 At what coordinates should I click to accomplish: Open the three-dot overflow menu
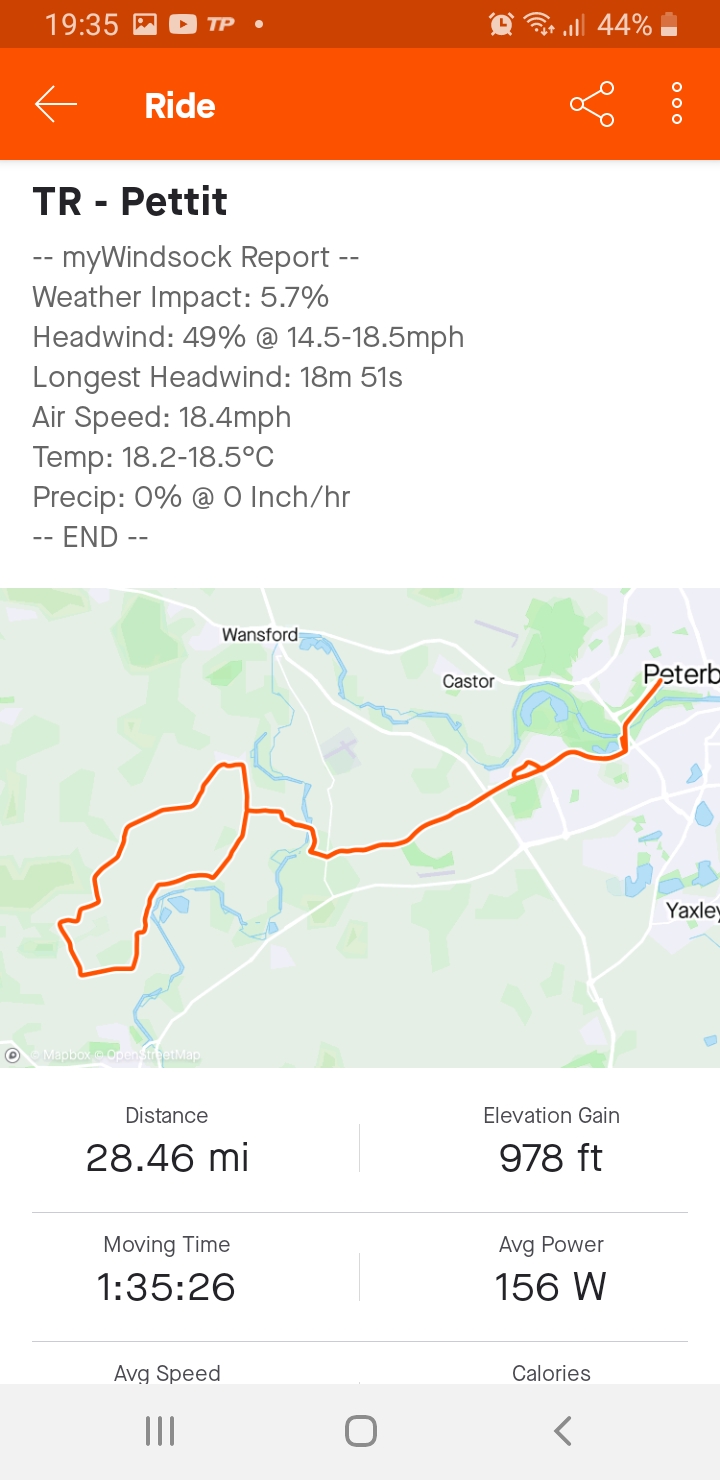click(x=677, y=104)
